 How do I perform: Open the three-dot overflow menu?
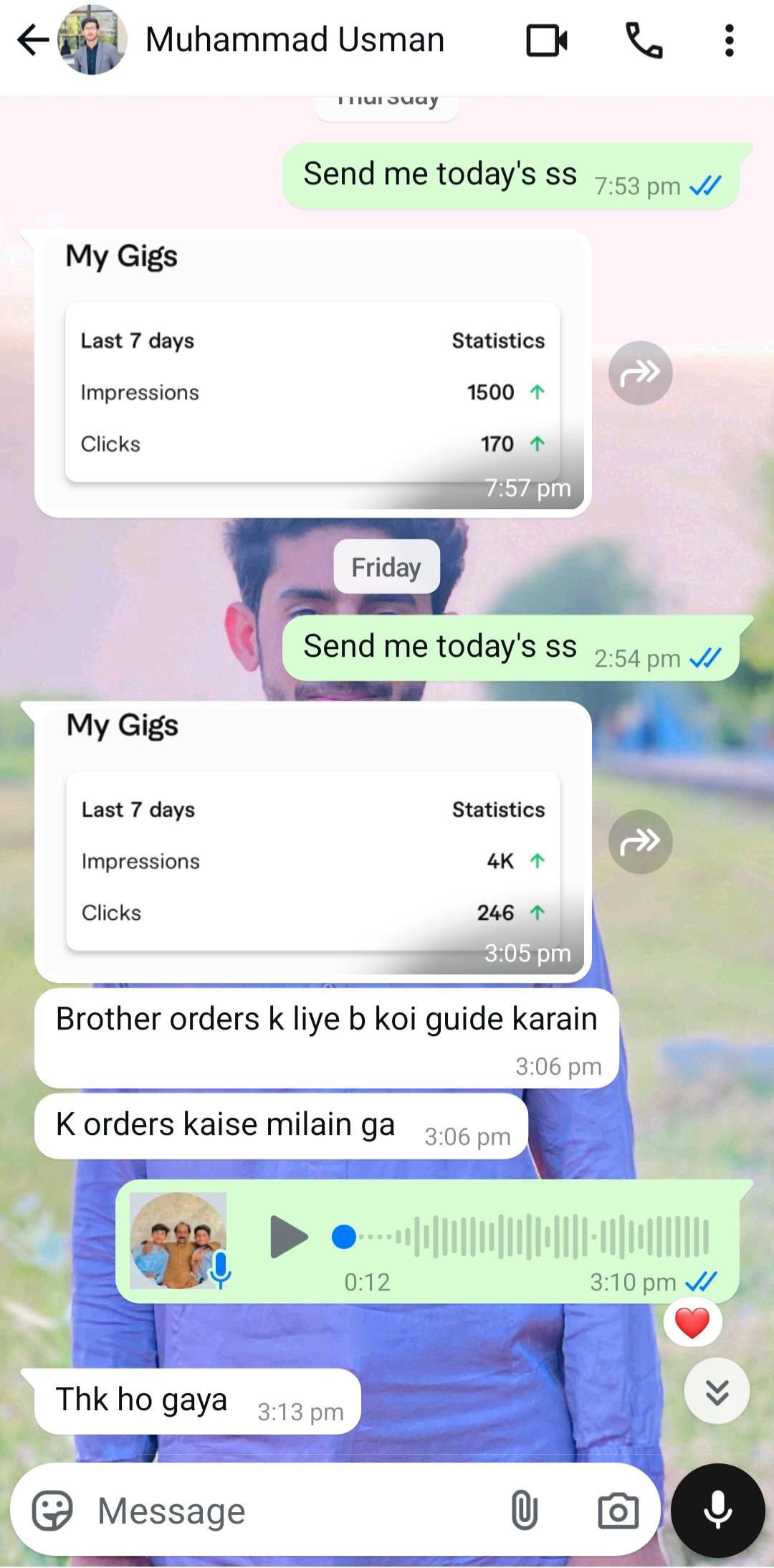[x=729, y=40]
